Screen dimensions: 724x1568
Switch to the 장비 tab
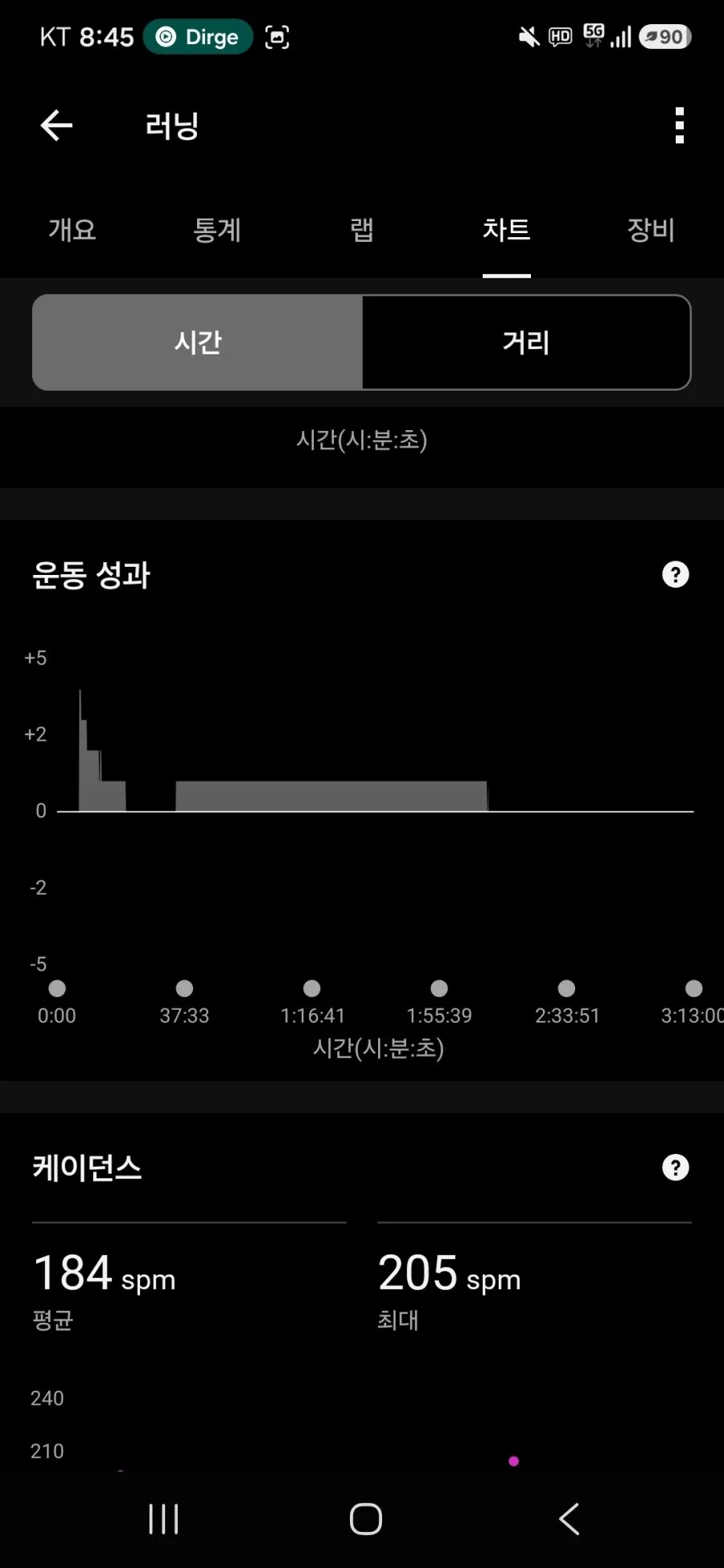coord(651,230)
